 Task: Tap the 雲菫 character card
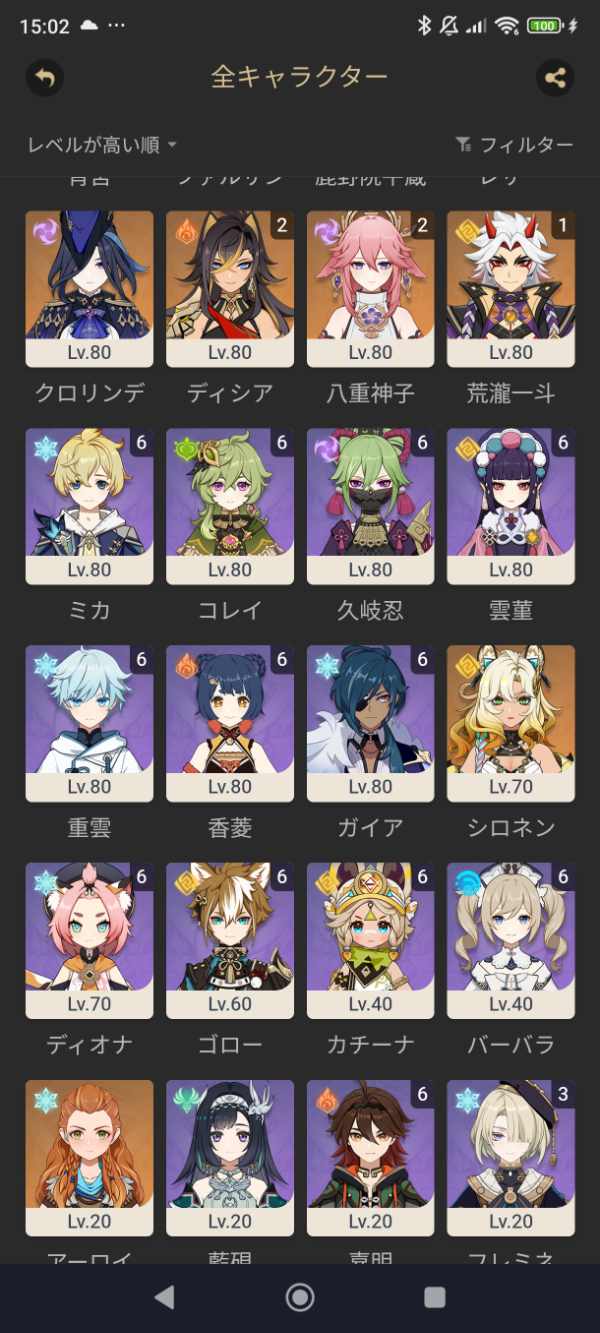[x=511, y=506]
